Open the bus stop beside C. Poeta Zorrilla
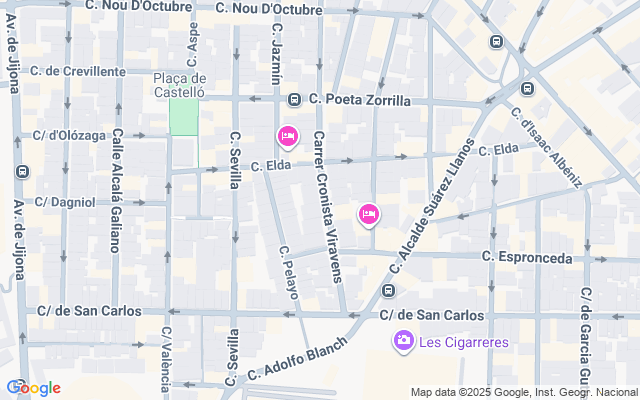This screenshot has width=640, height=400. click(x=295, y=100)
